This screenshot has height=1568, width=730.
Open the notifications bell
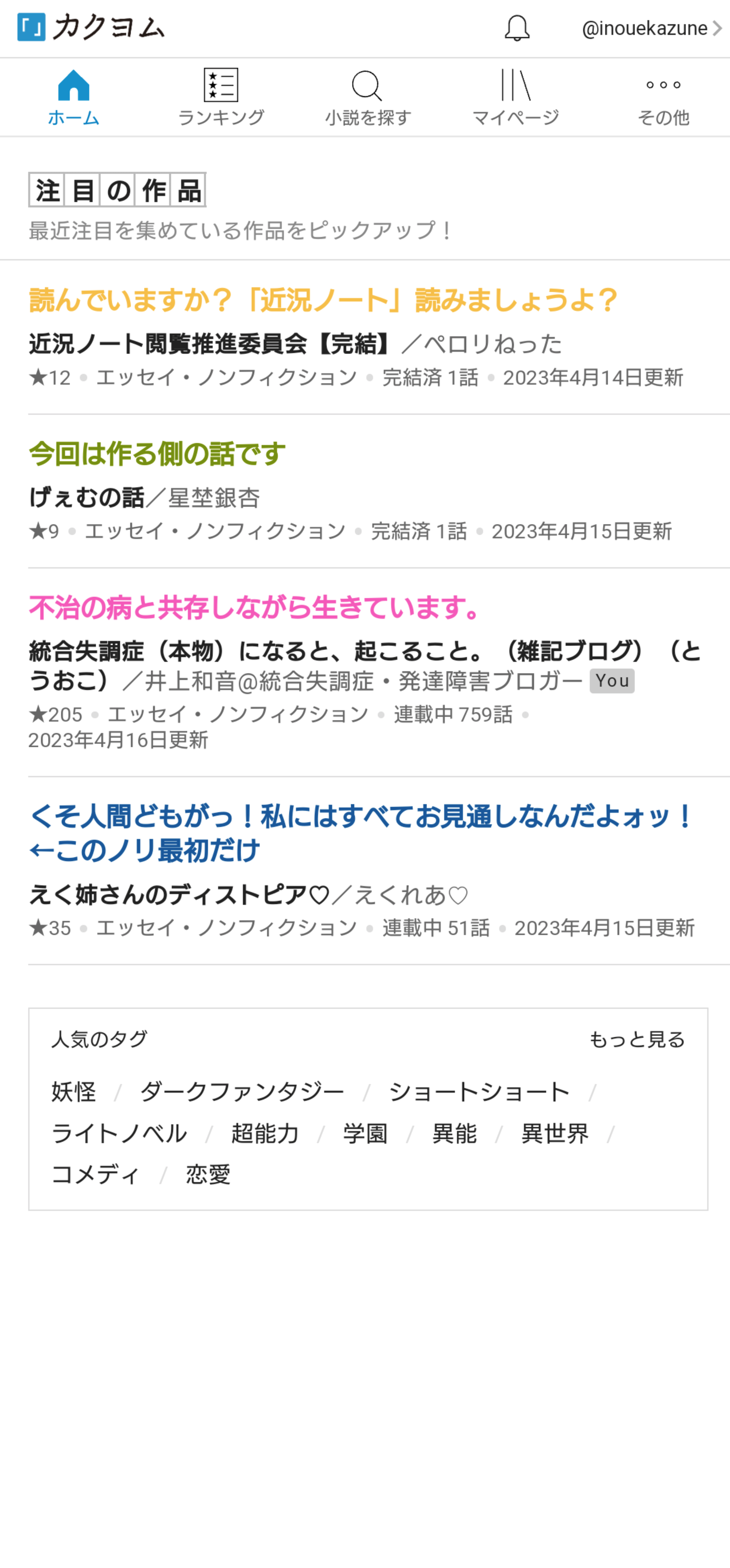pyautogui.click(x=517, y=28)
